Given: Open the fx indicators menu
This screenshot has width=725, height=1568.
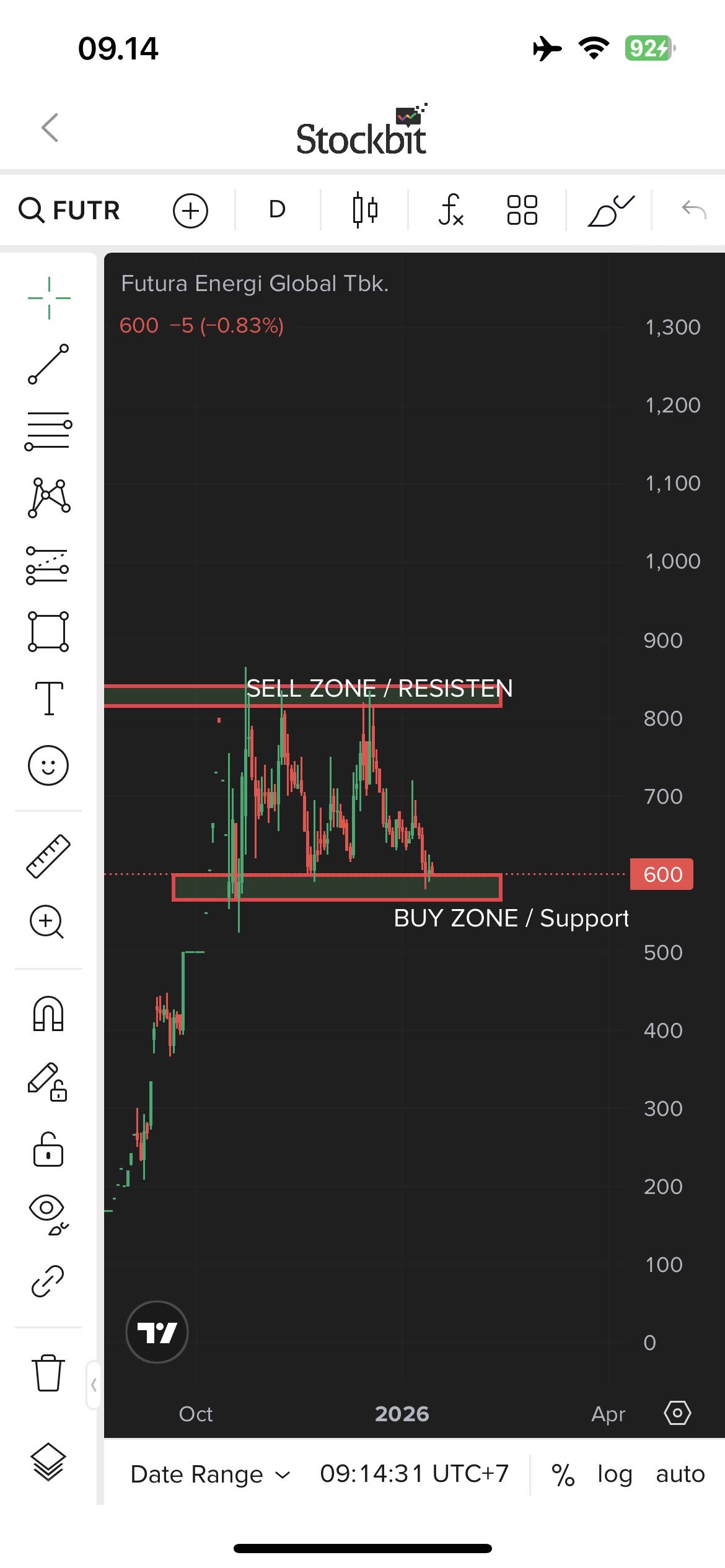Looking at the screenshot, I should pyautogui.click(x=451, y=210).
